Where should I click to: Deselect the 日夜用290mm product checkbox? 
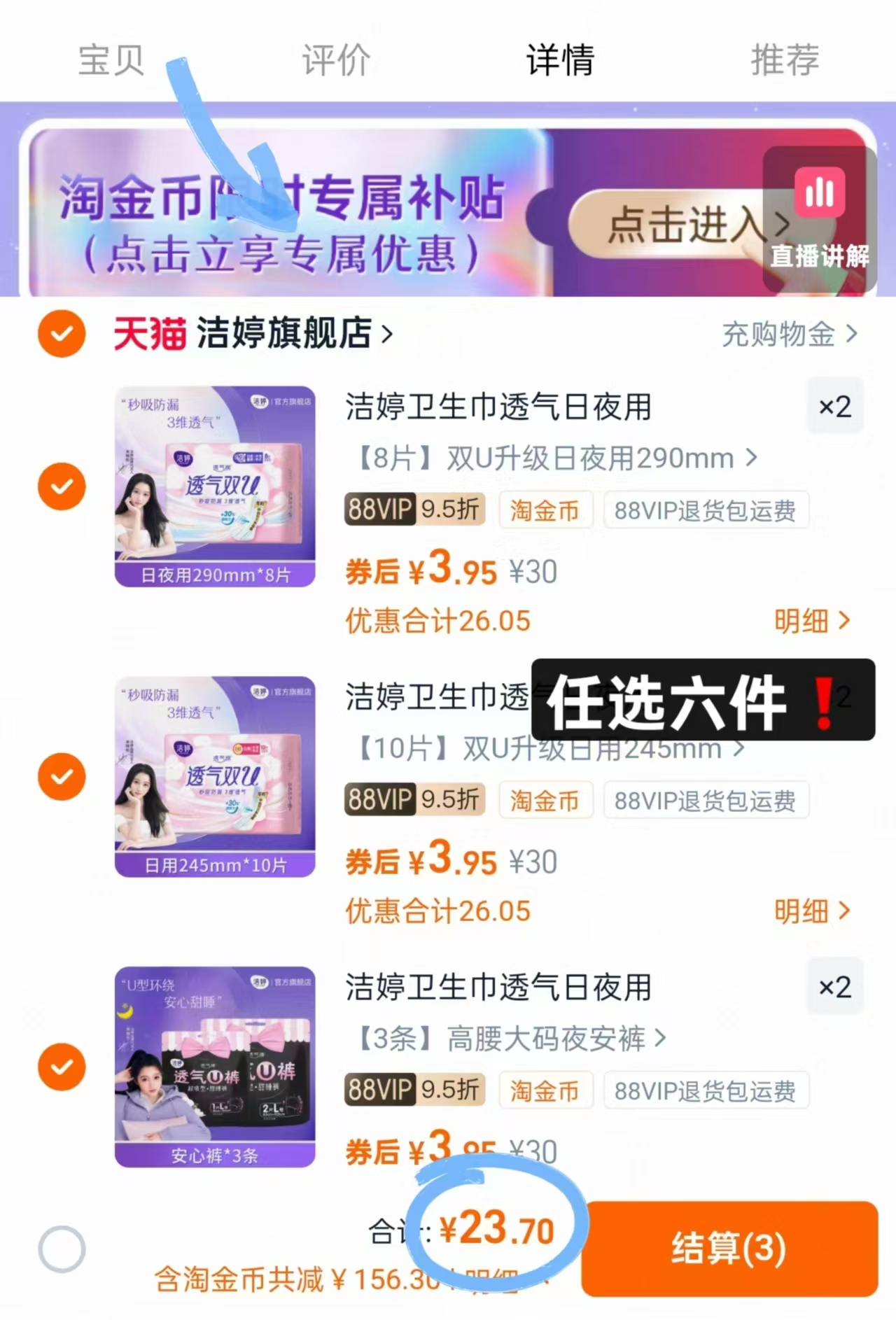62,485
